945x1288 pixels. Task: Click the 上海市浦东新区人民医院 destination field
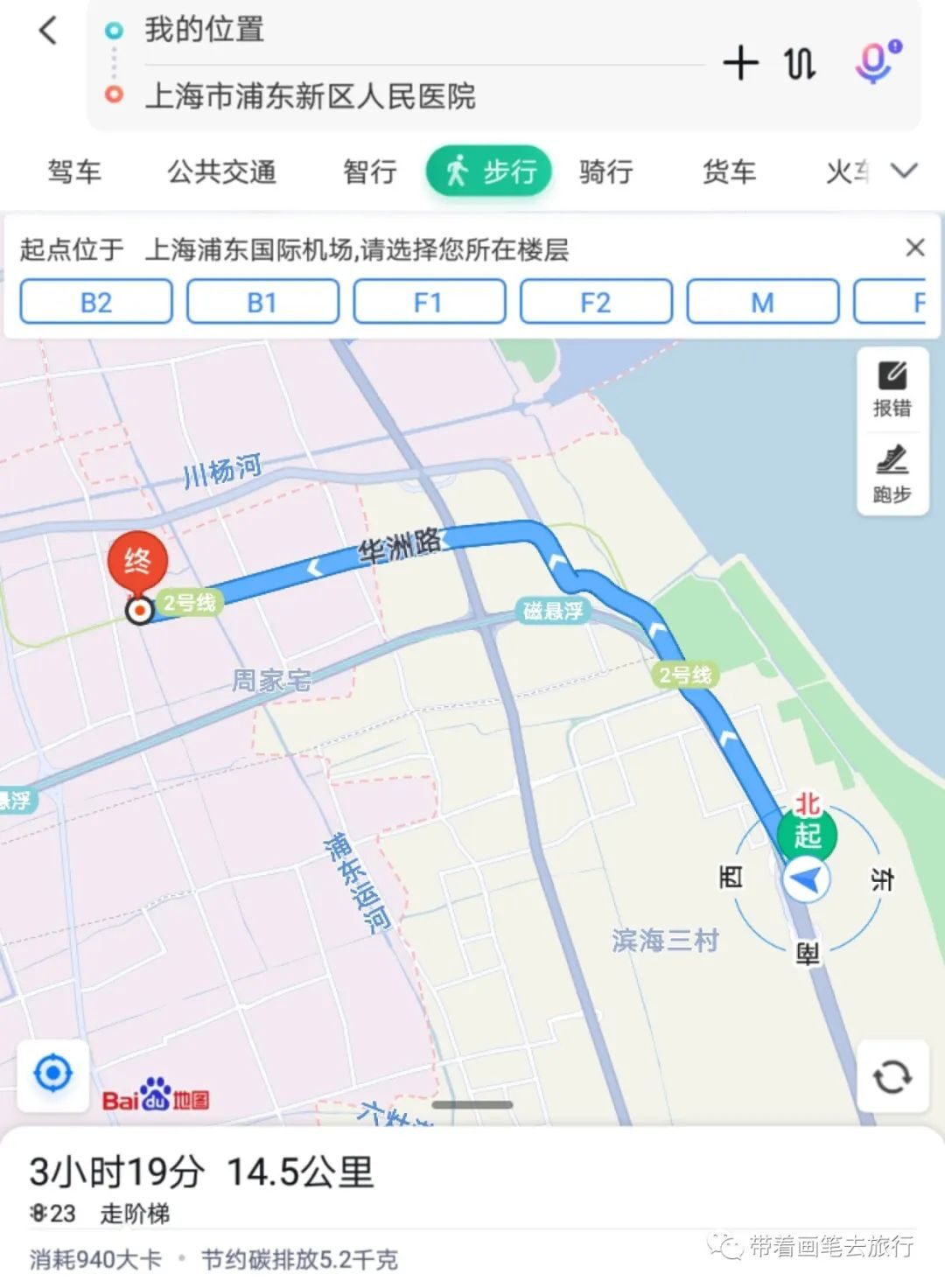(311, 98)
